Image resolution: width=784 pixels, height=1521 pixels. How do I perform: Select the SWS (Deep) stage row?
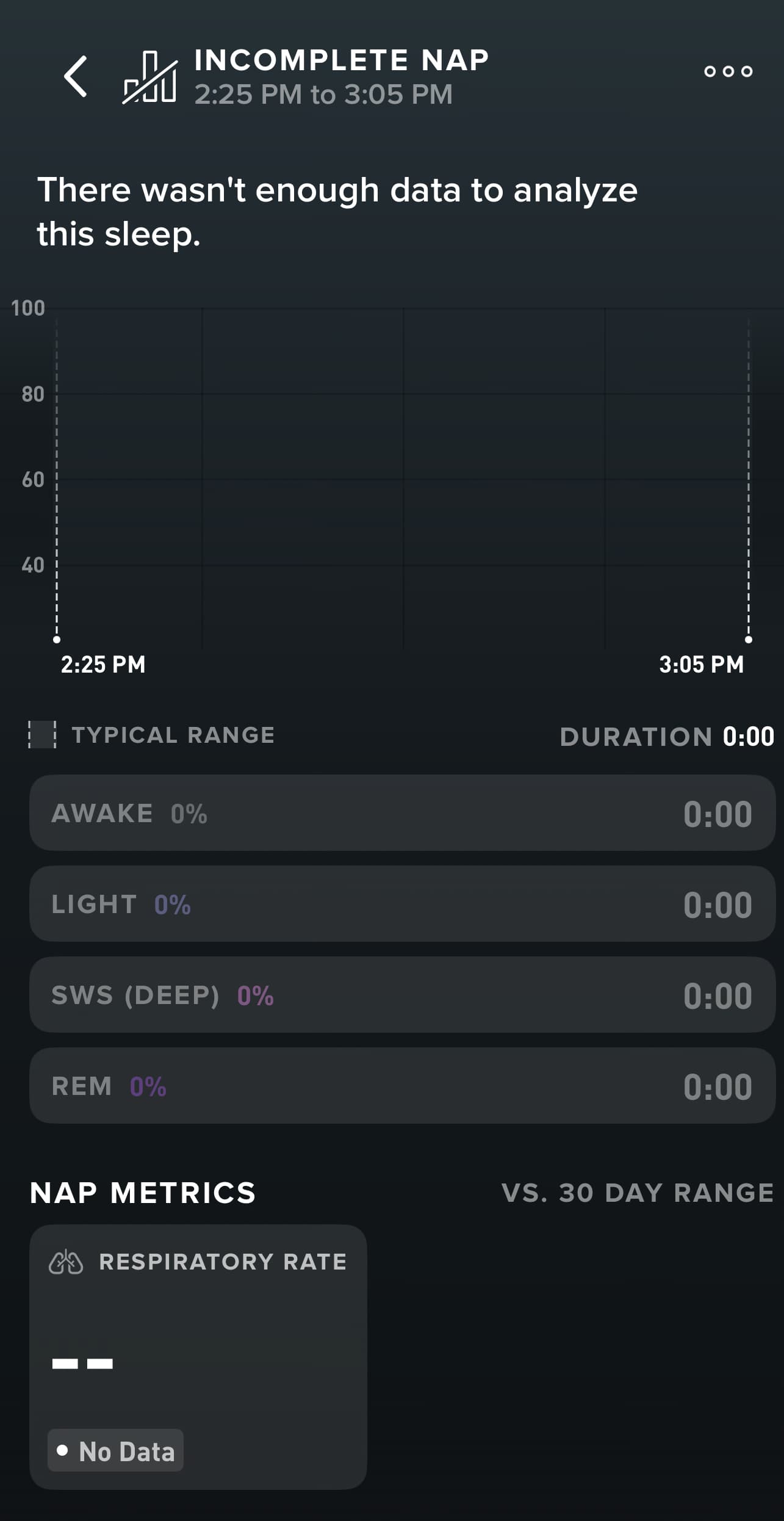(x=402, y=995)
